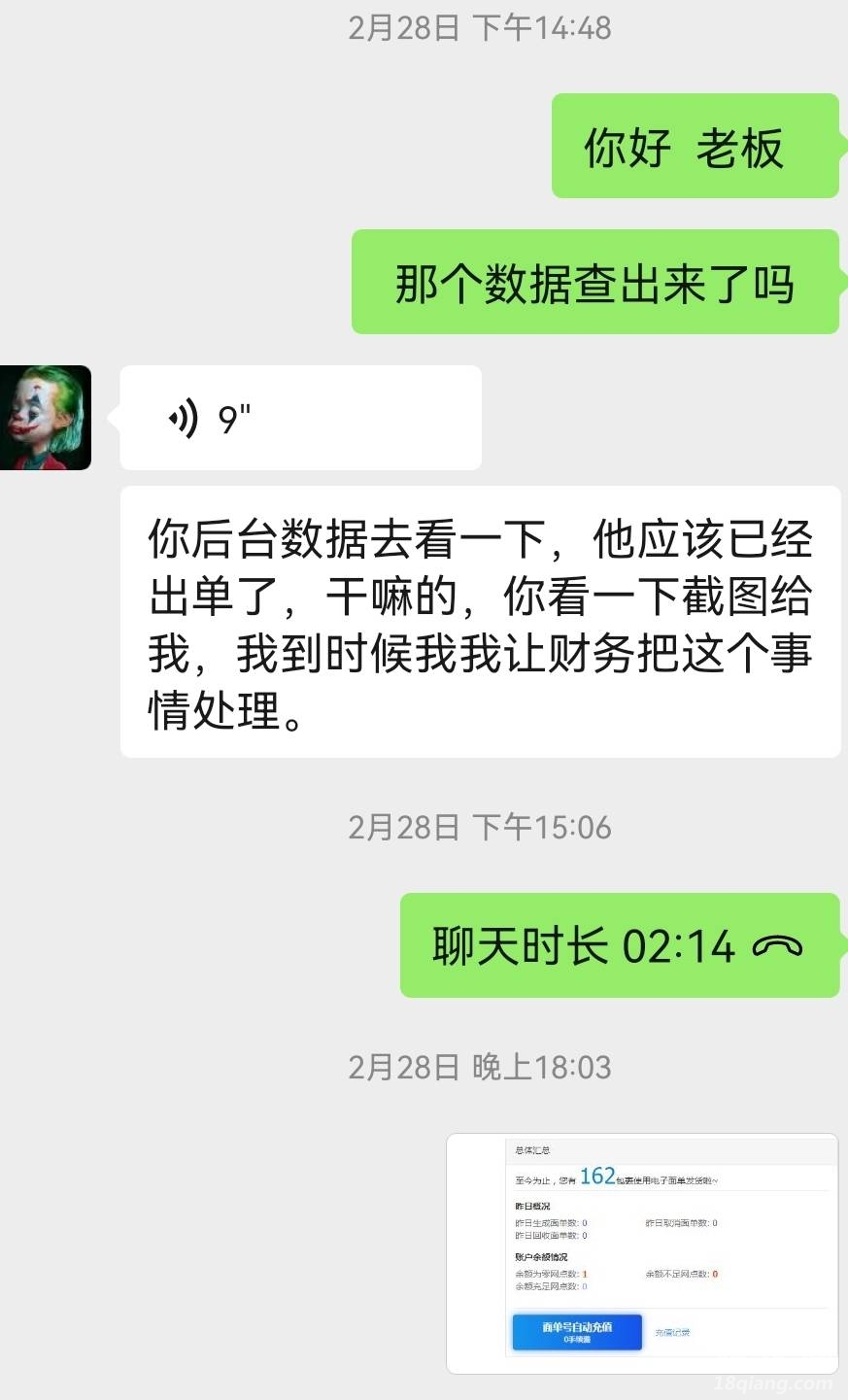Open the shared backend data screenshot
848x1400 pixels.
[x=641, y=1252]
